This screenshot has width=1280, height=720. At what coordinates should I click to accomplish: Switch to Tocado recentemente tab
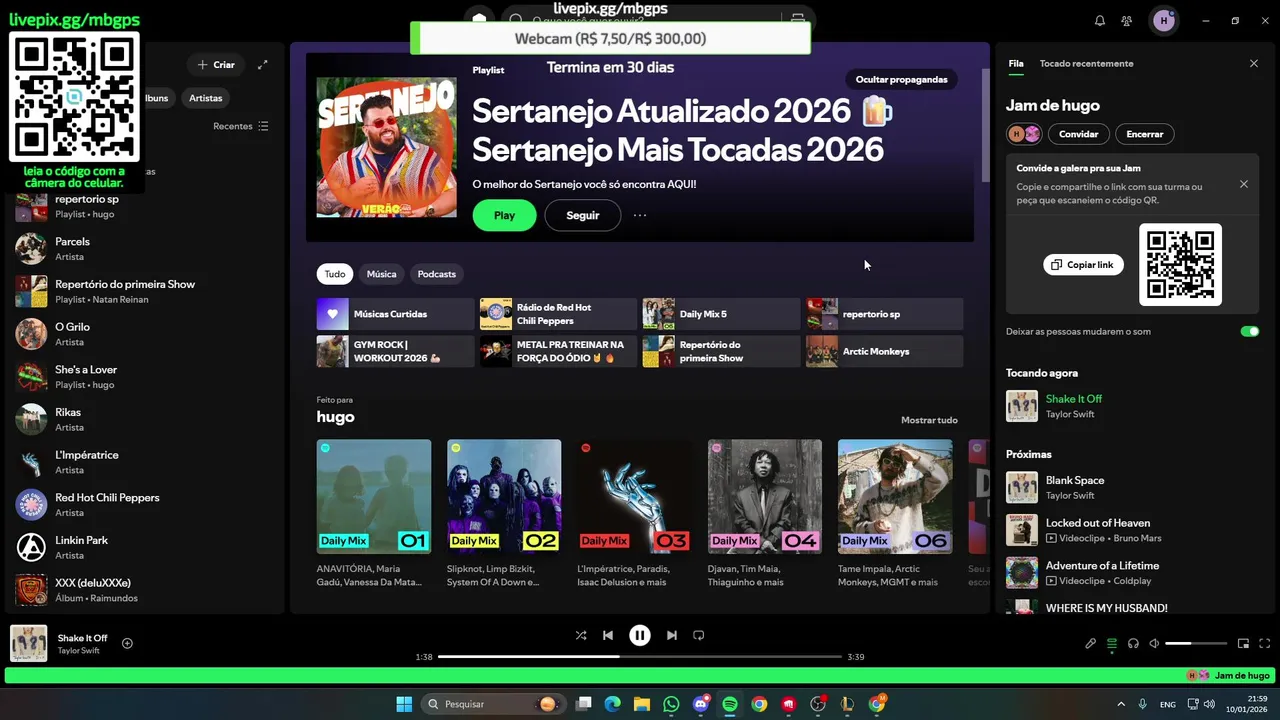pos(1086,63)
